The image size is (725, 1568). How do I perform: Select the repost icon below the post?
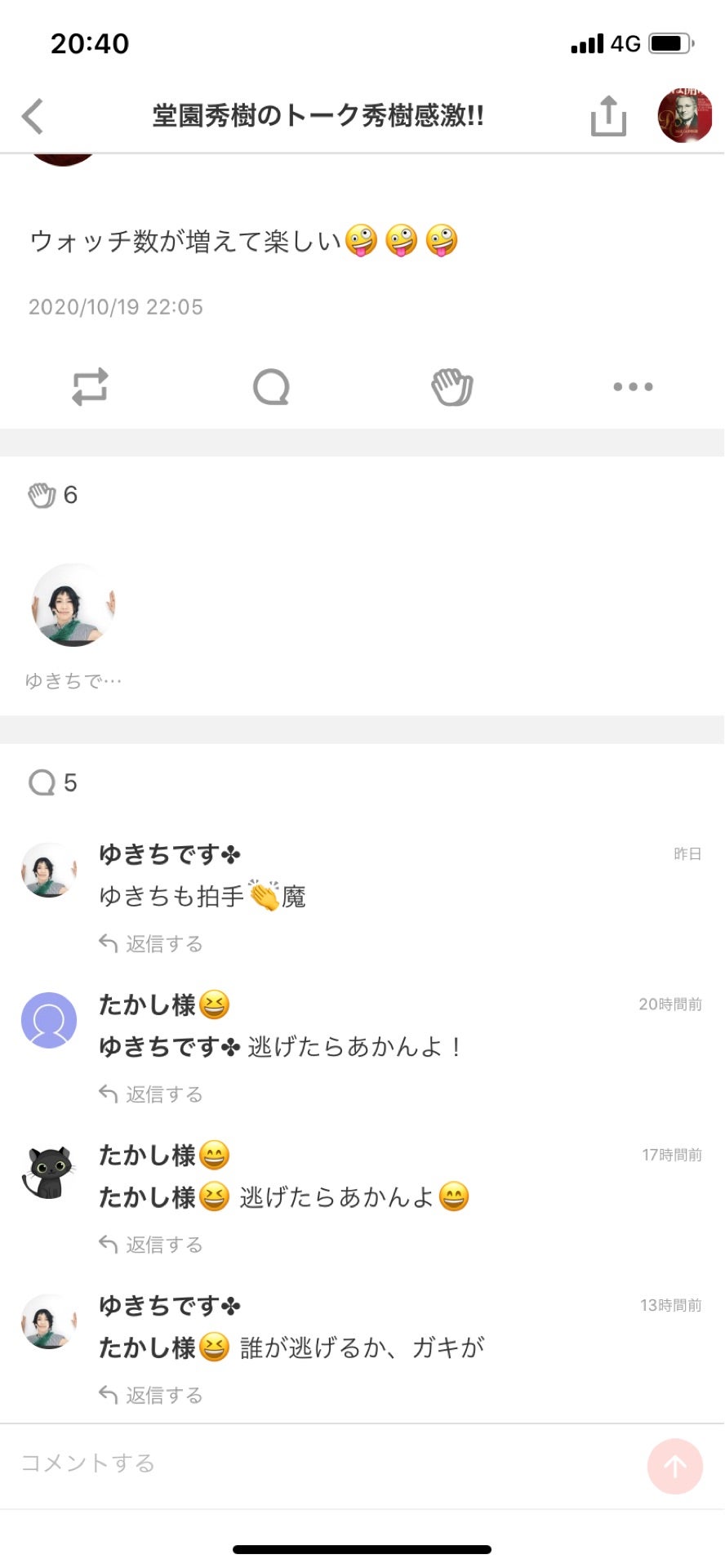(x=91, y=387)
